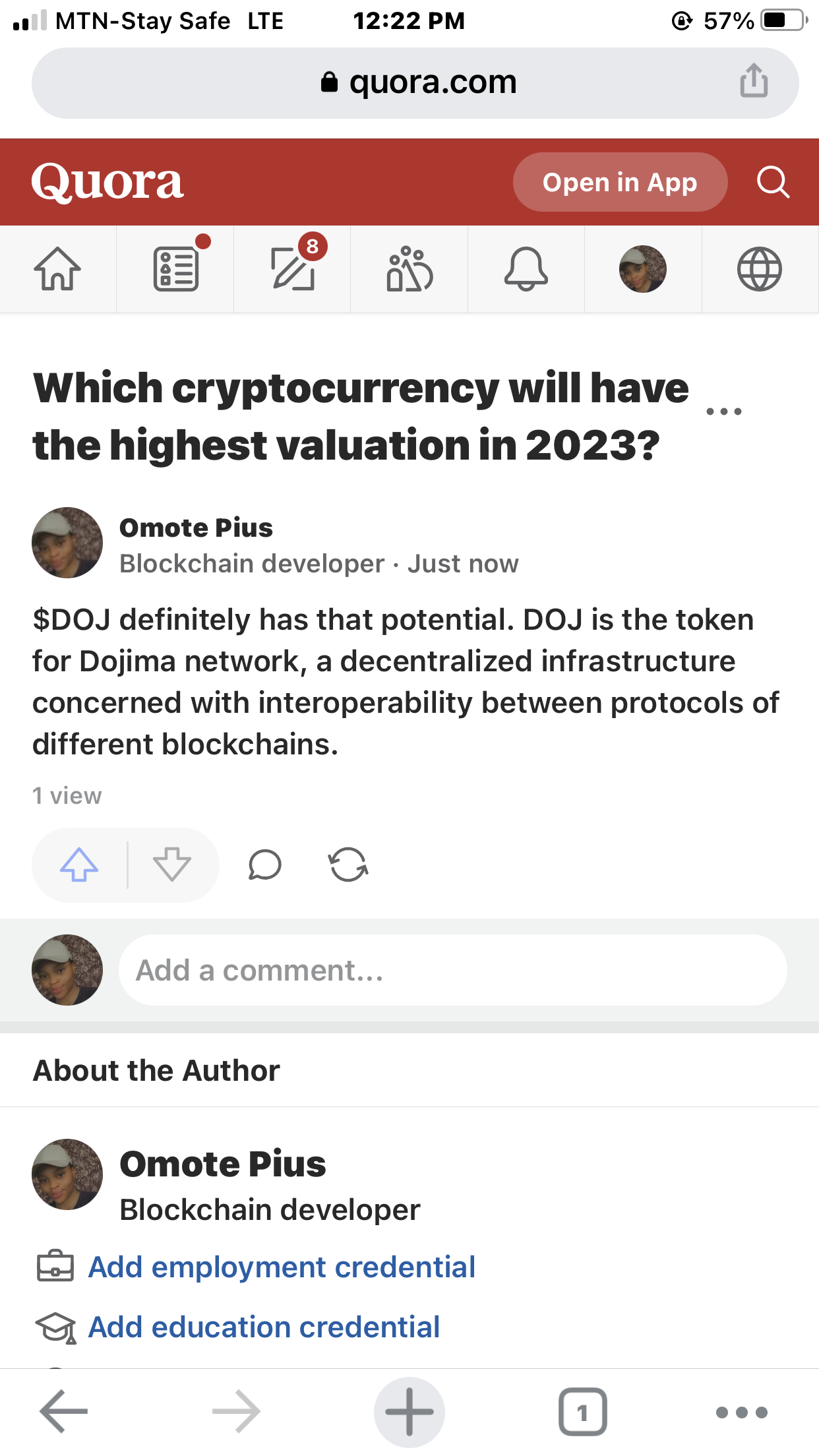Switch to the Spaces tab
Image resolution: width=819 pixels, height=1456 pixels.
coord(409,269)
